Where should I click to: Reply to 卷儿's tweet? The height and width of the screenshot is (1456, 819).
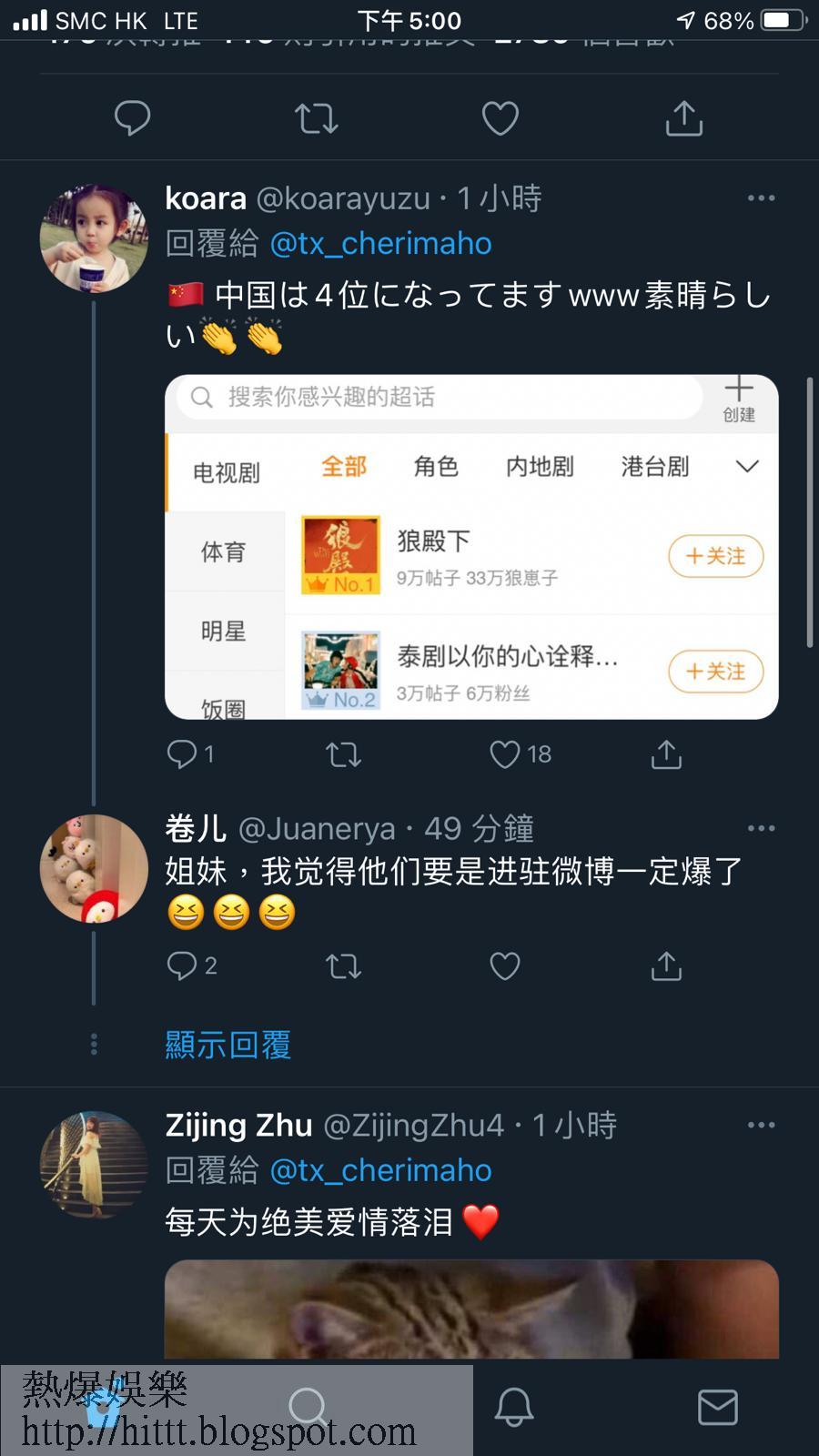coord(183,966)
